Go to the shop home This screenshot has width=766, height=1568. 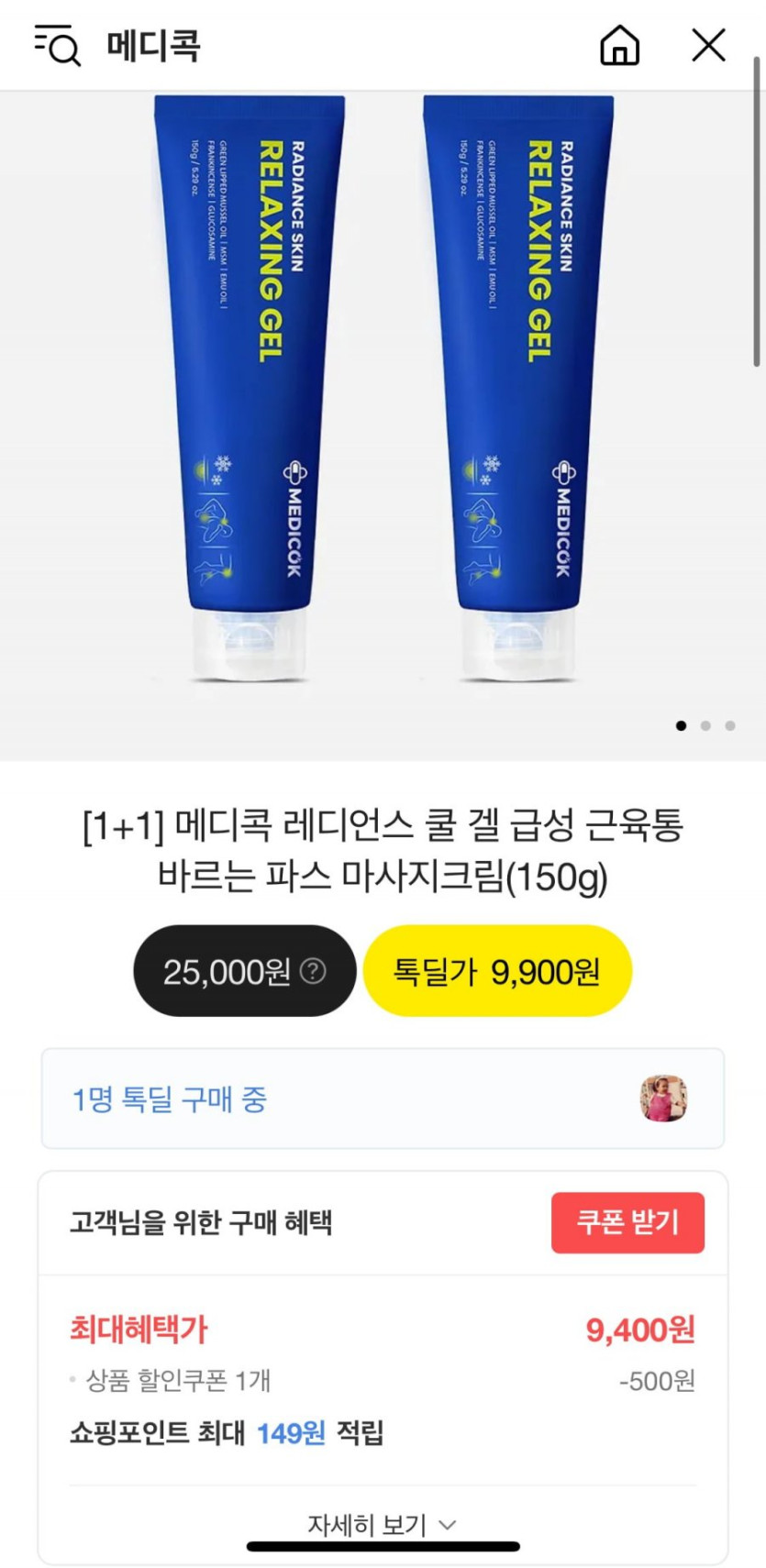point(619,45)
